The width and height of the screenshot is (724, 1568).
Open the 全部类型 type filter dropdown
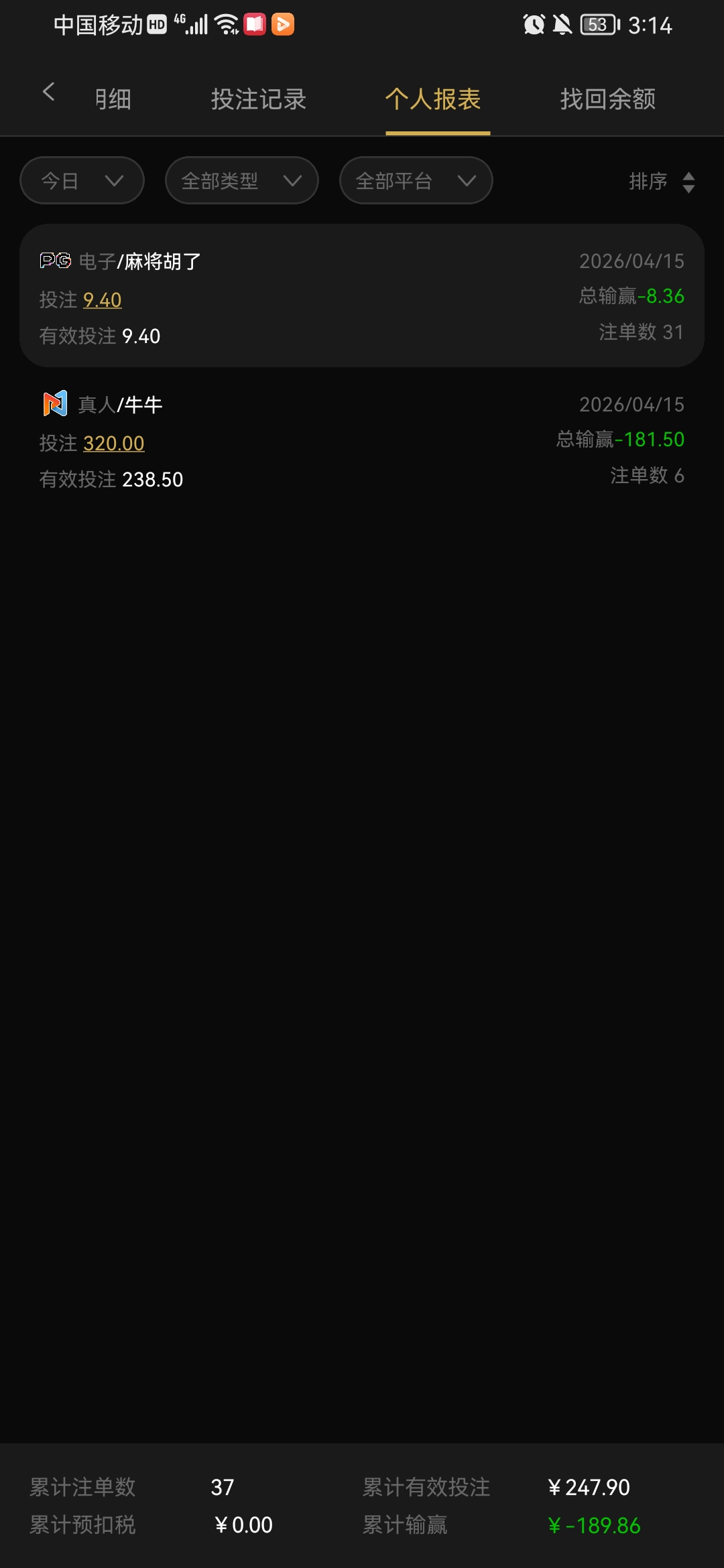click(x=241, y=180)
